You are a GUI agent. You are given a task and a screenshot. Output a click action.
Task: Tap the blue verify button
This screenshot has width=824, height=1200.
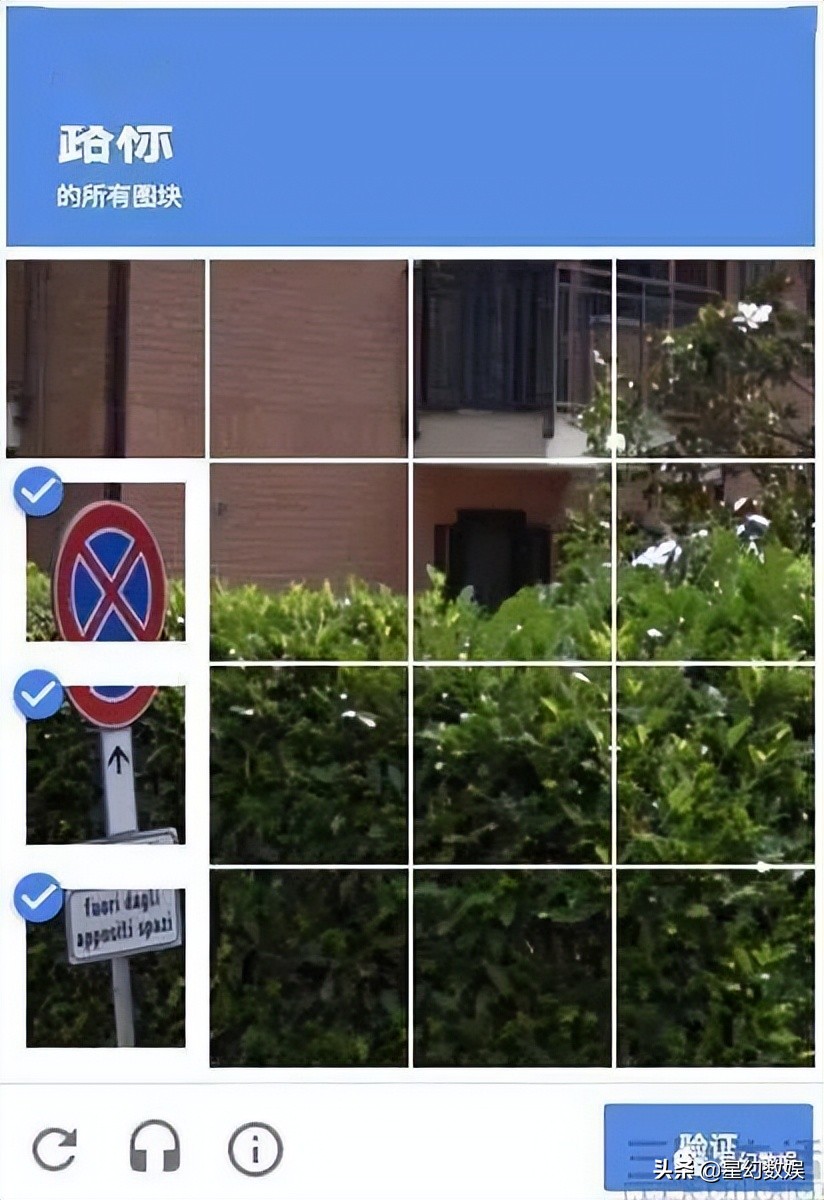point(708,1146)
